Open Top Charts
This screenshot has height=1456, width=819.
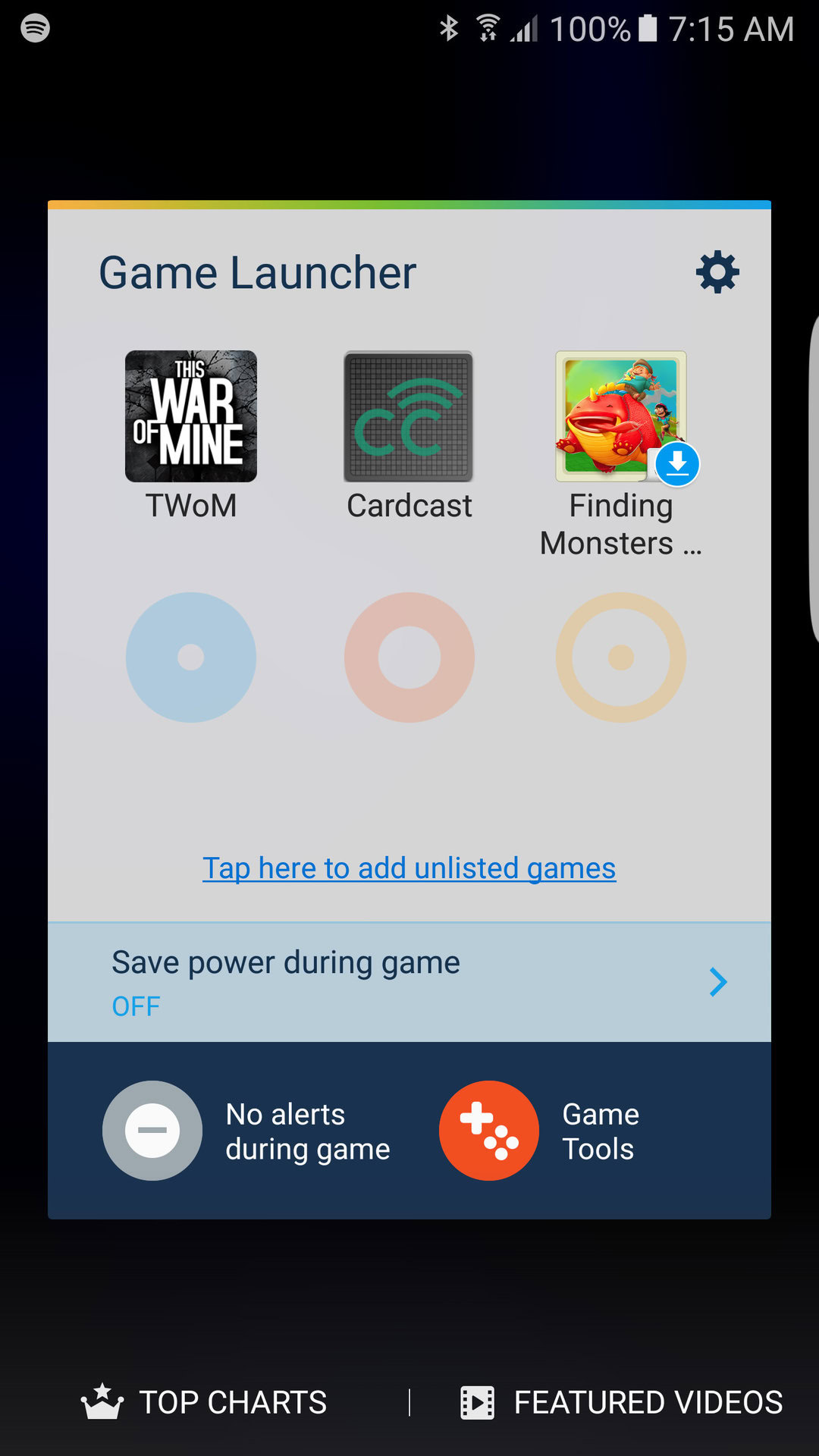click(x=205, y=1402)
